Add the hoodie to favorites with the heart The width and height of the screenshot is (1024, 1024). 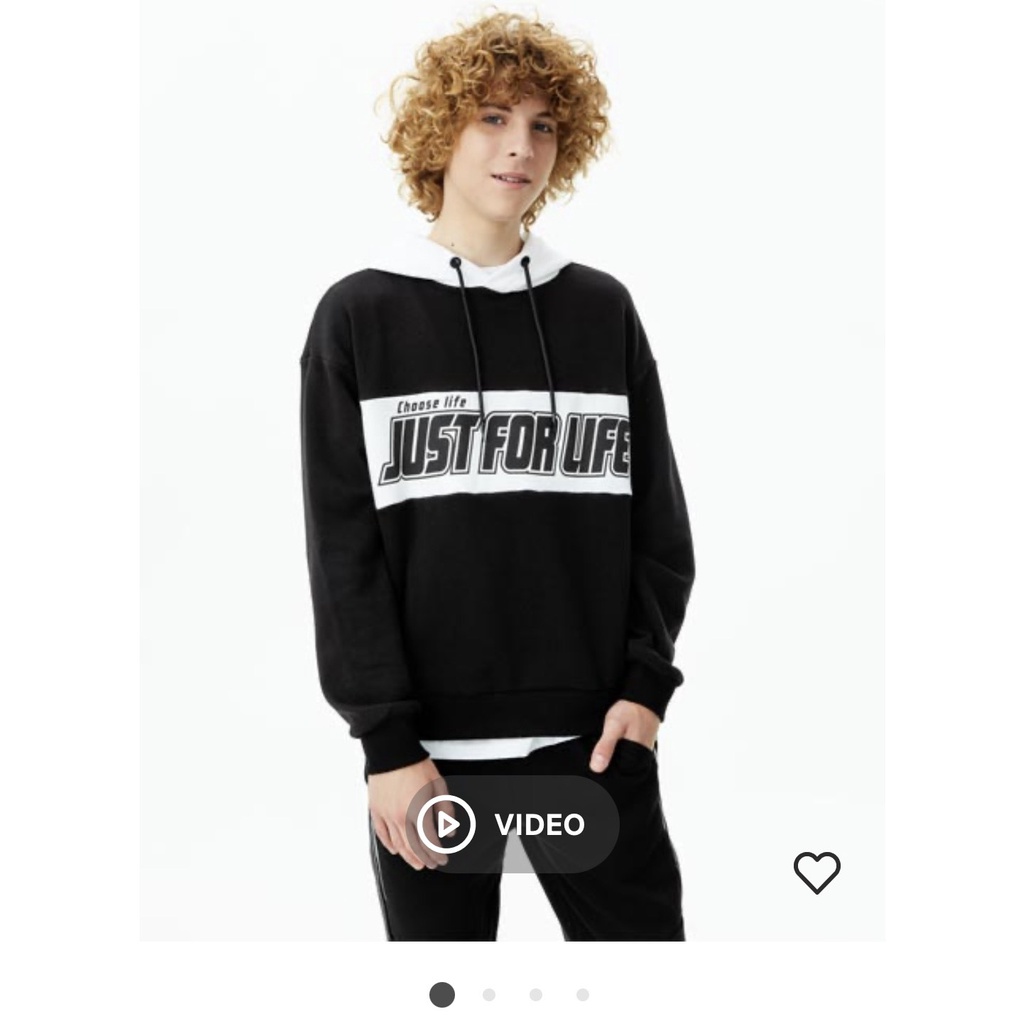(817, 872)
